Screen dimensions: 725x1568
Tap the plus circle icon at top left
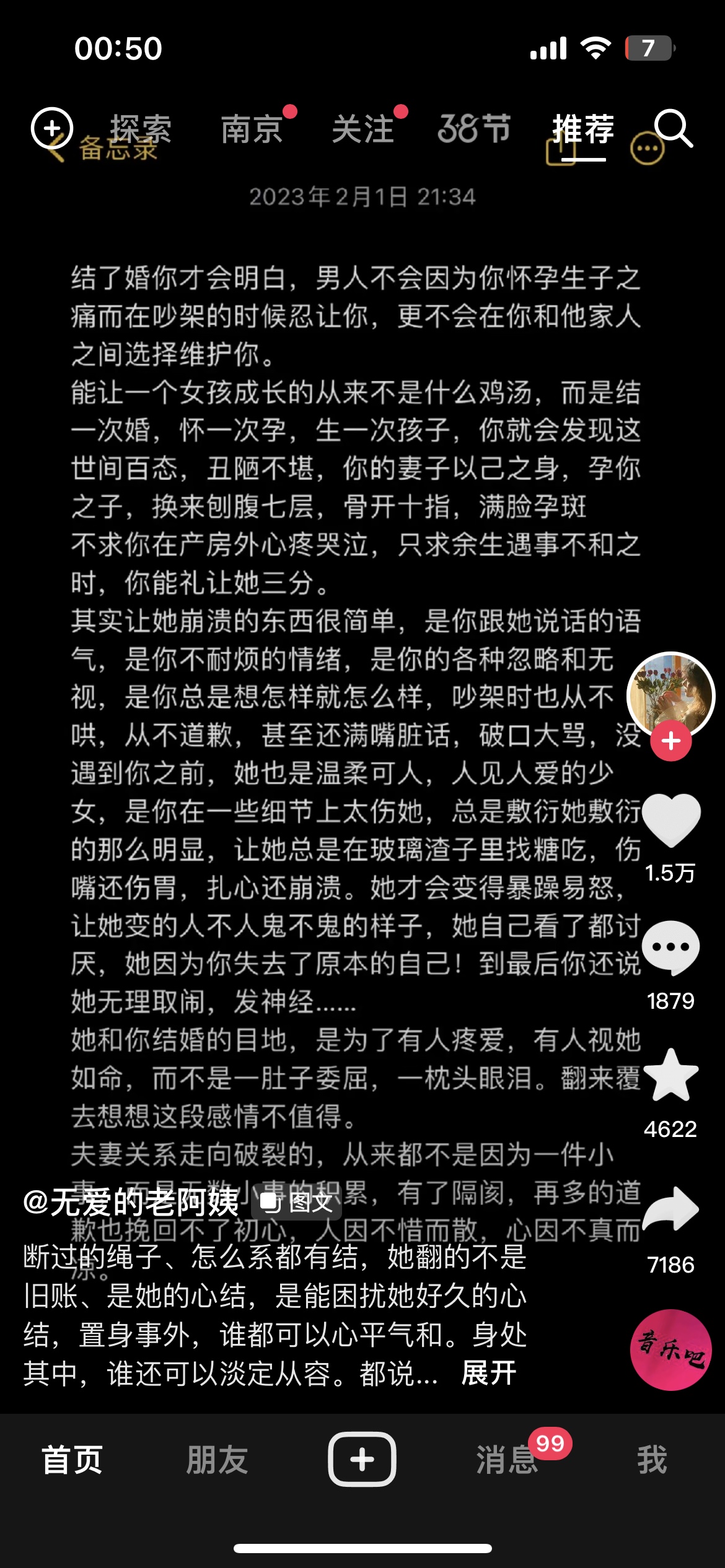[52, 128]
